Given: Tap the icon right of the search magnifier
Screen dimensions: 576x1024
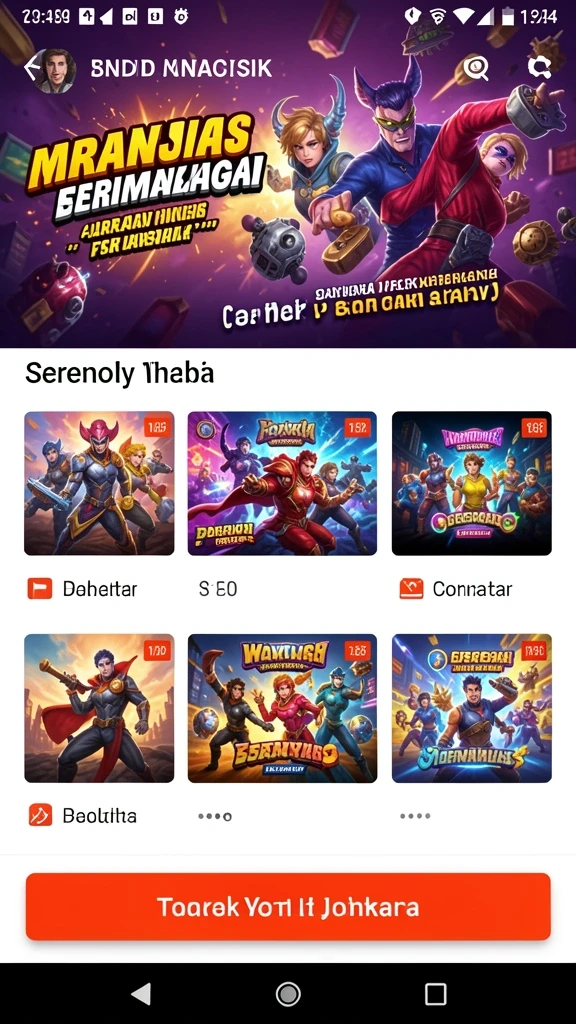Looking at the screenshot, I should coord(539,67).
